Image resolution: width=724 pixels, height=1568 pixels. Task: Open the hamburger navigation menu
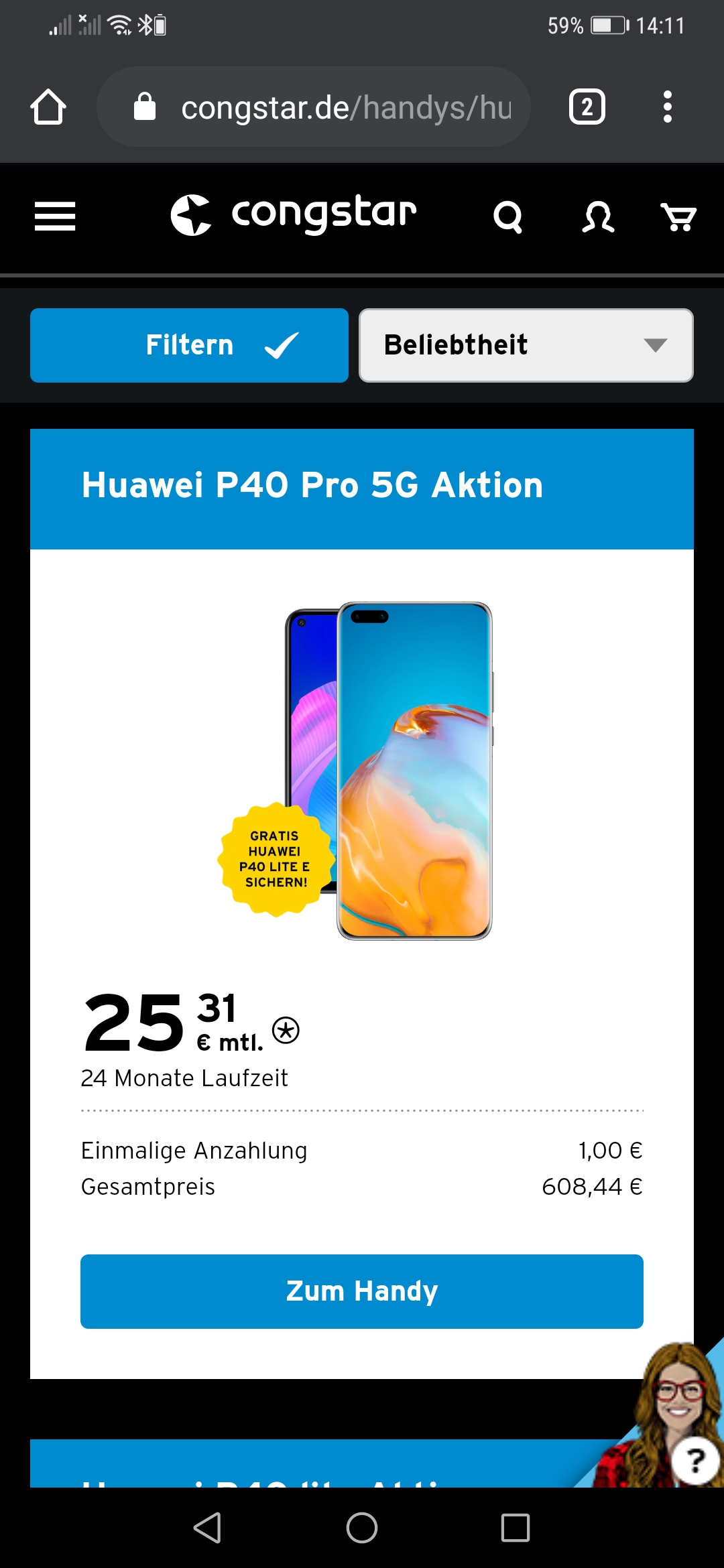point(55,216)
